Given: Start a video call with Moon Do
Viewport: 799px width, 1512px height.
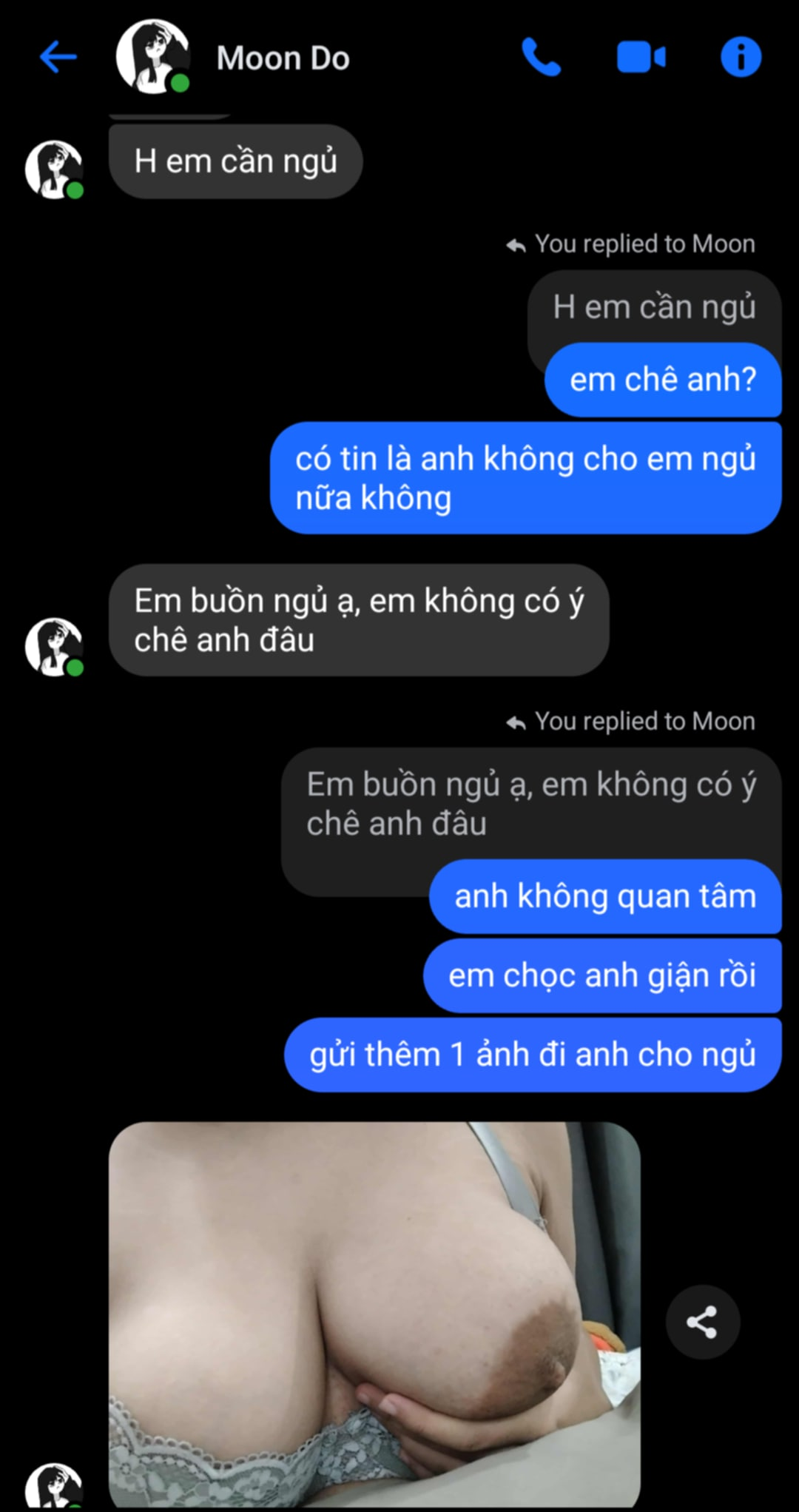Looking at the screenshot, I should click(641, 57).
